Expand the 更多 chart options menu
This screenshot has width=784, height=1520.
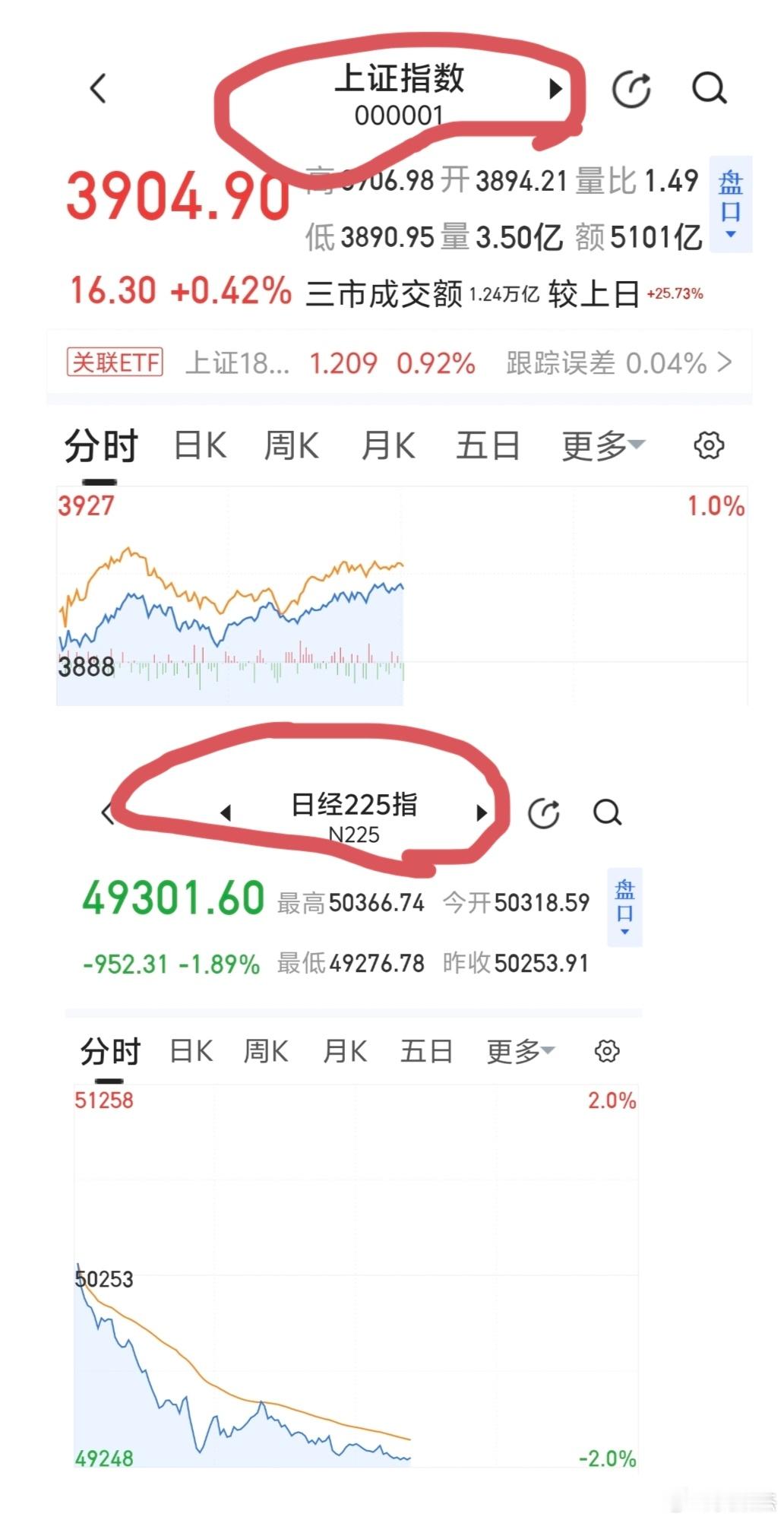click(x=600, y=445)
